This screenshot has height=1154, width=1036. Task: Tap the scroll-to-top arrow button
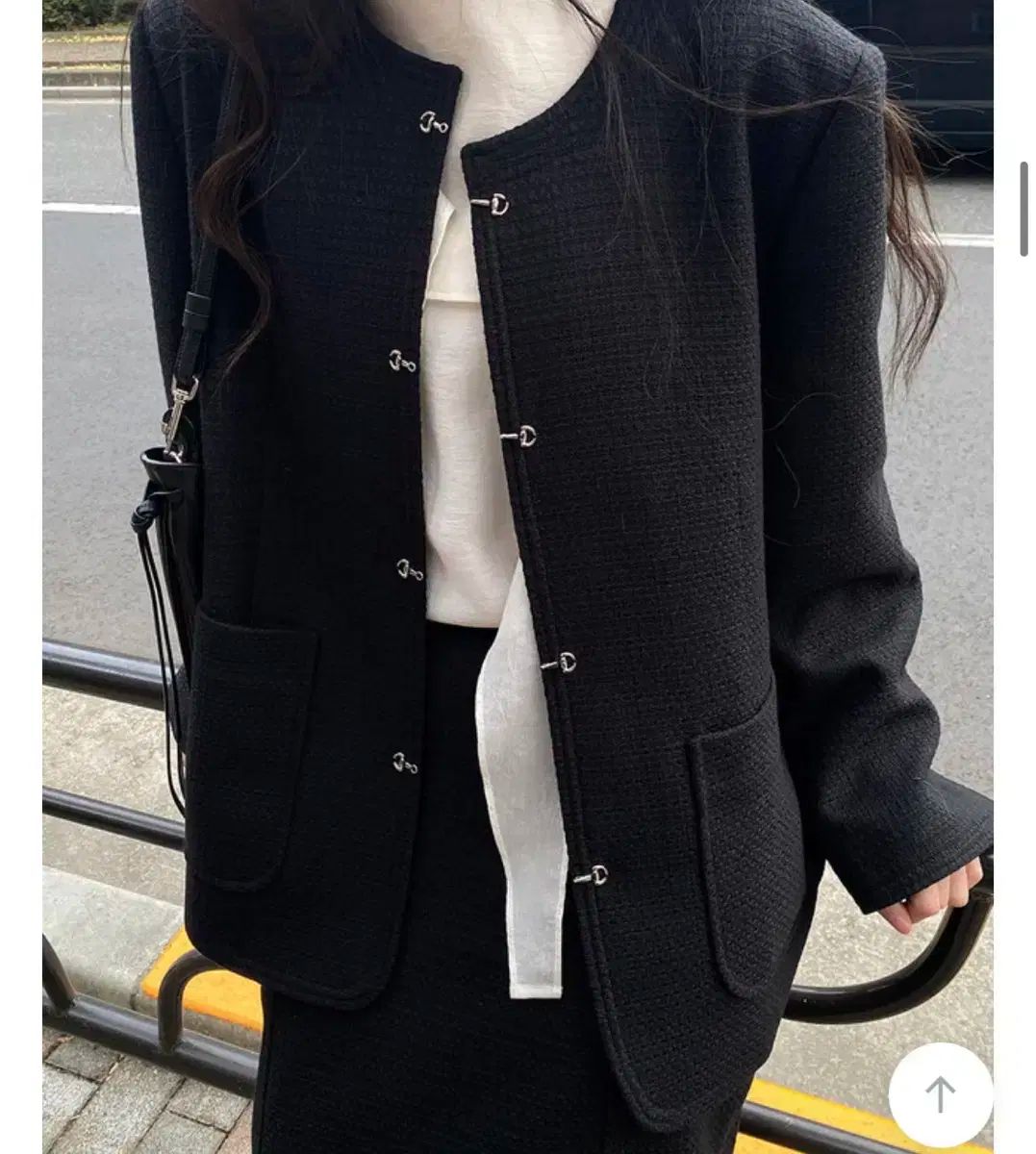[940, 1093]
